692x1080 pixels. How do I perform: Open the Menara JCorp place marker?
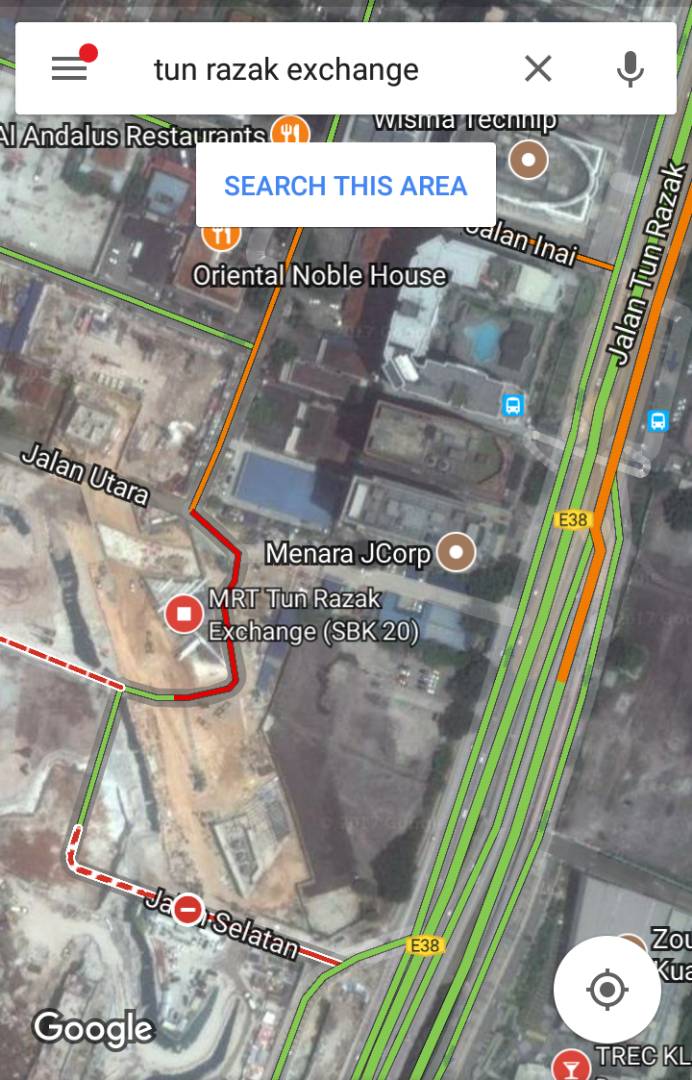pyautogui.click(x=458, y=551)
